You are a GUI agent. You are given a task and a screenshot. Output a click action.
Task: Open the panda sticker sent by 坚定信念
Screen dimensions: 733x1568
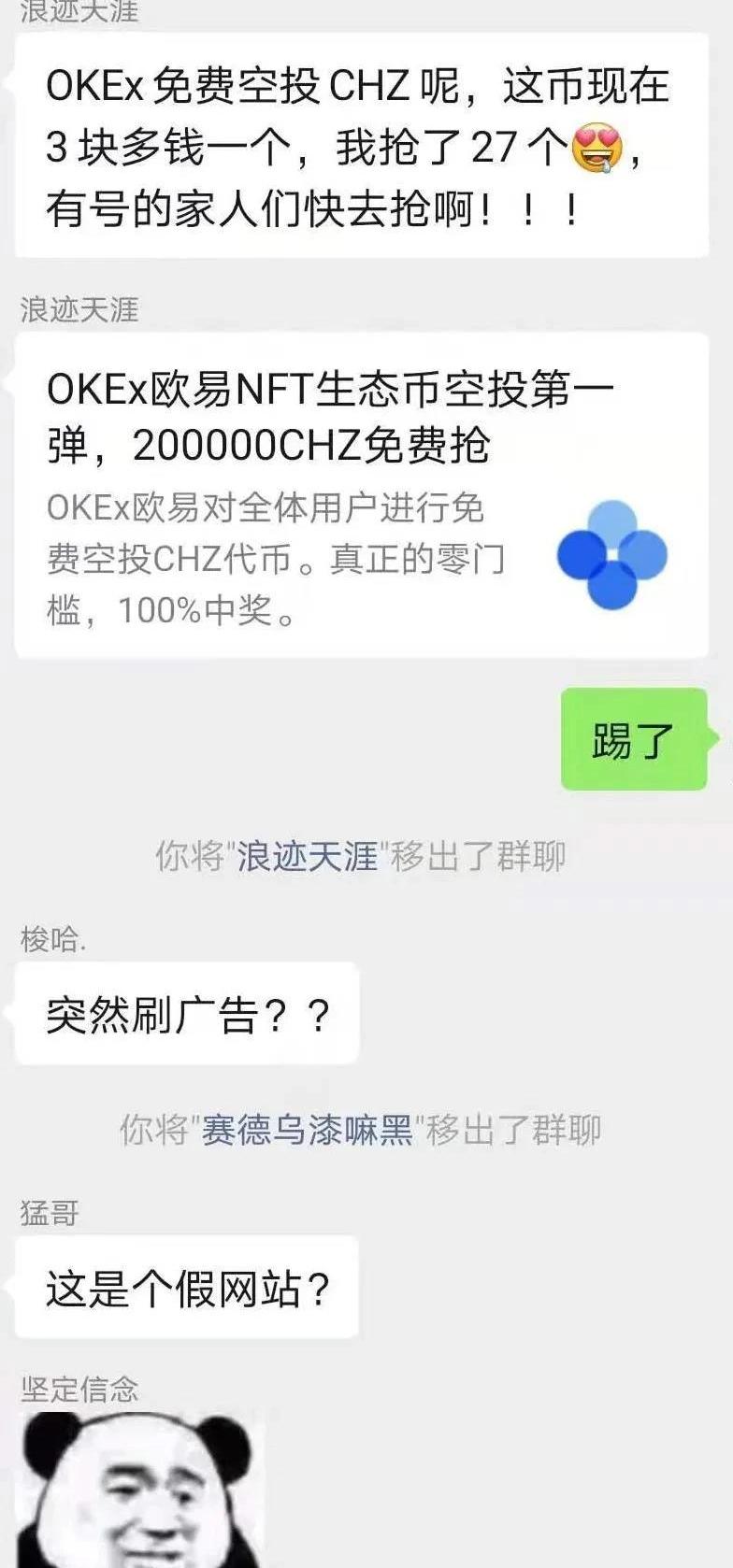pyautogui.click(x=140, y=1490)
